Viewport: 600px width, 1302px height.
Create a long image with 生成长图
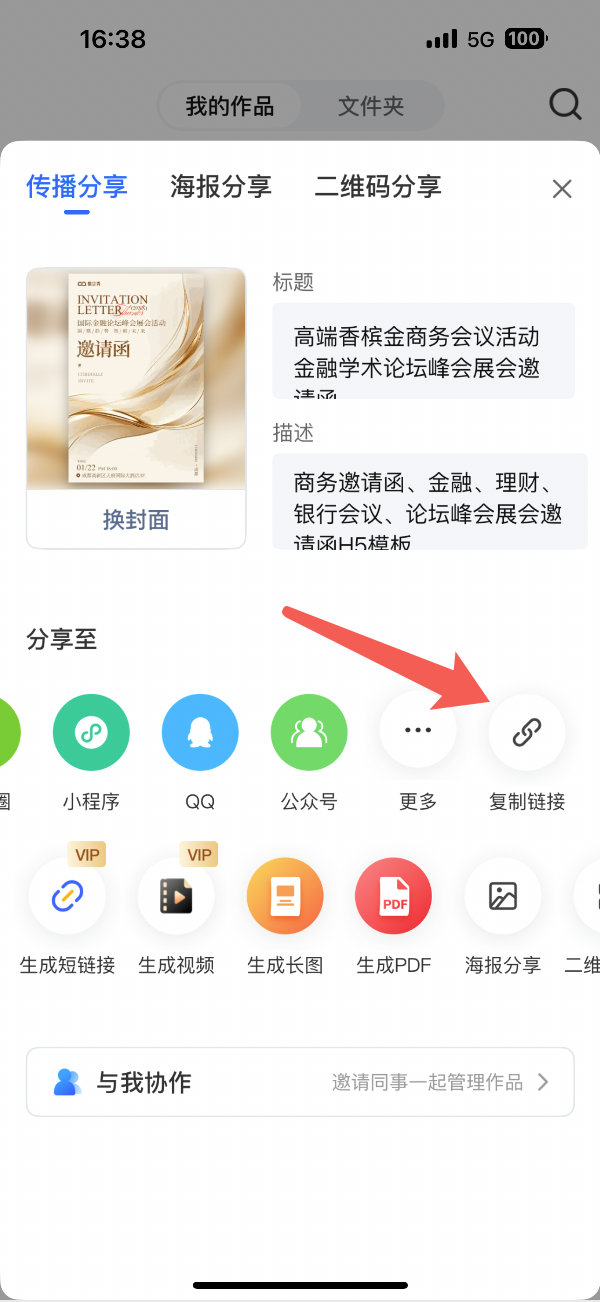pyautogui.click(x=285, y=896)
